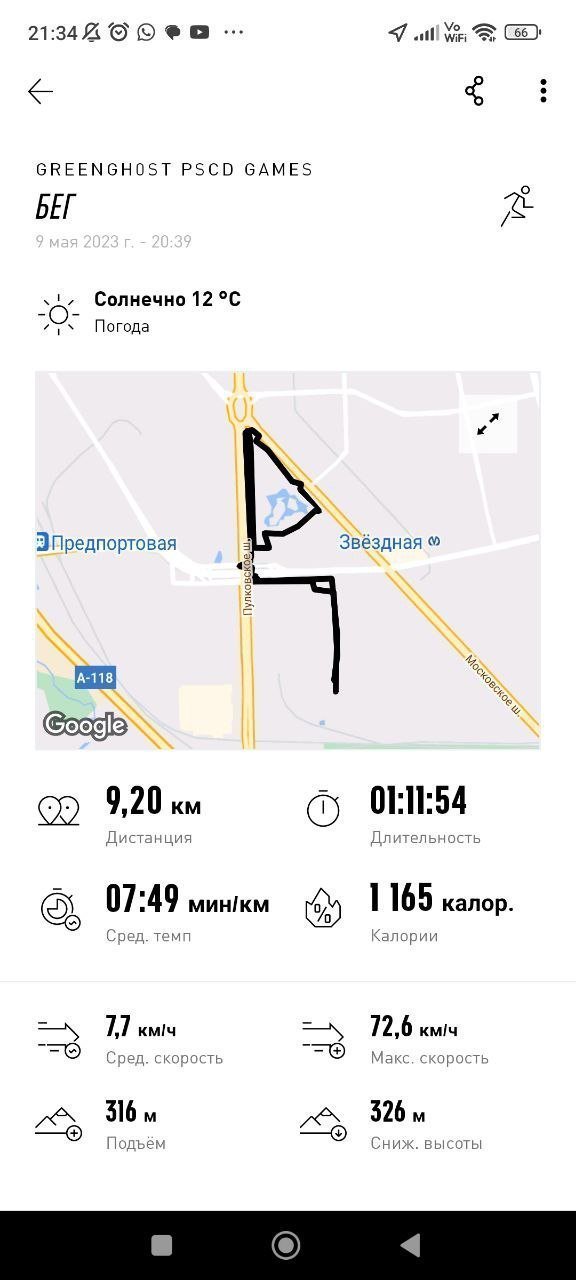
Task: Go back using the top-left arrow
Action: [x=40, y=91]
